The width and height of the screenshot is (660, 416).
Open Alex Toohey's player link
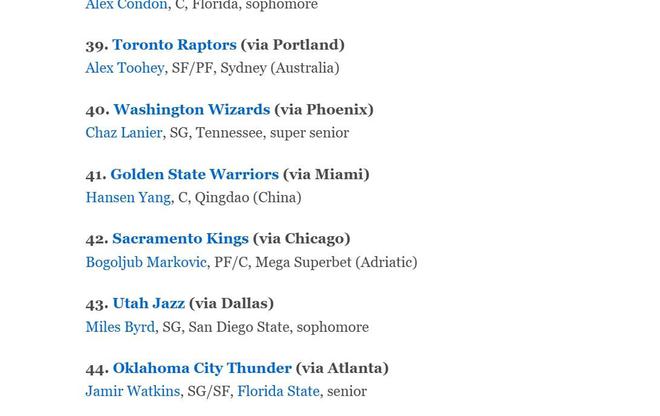125,68
